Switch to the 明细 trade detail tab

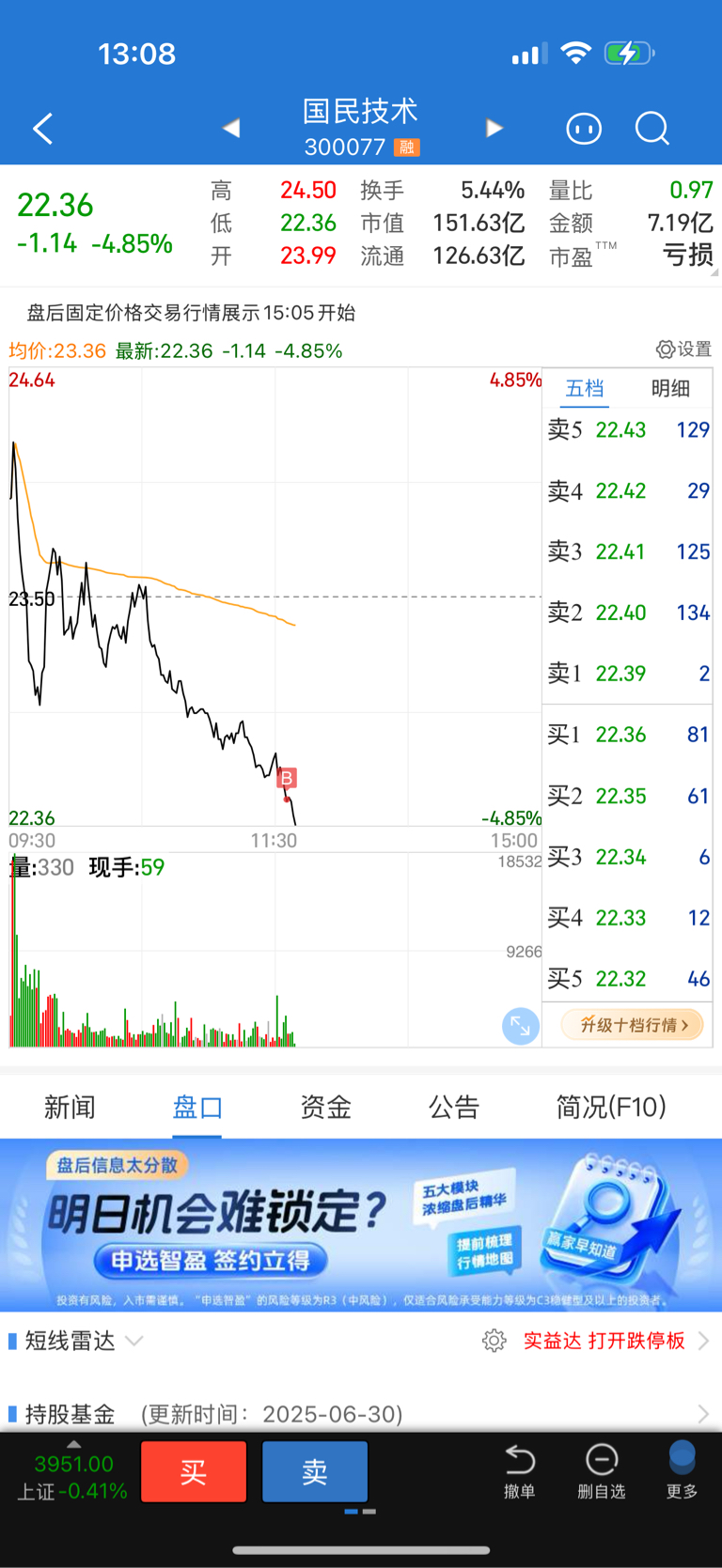(x=670, y=389)
